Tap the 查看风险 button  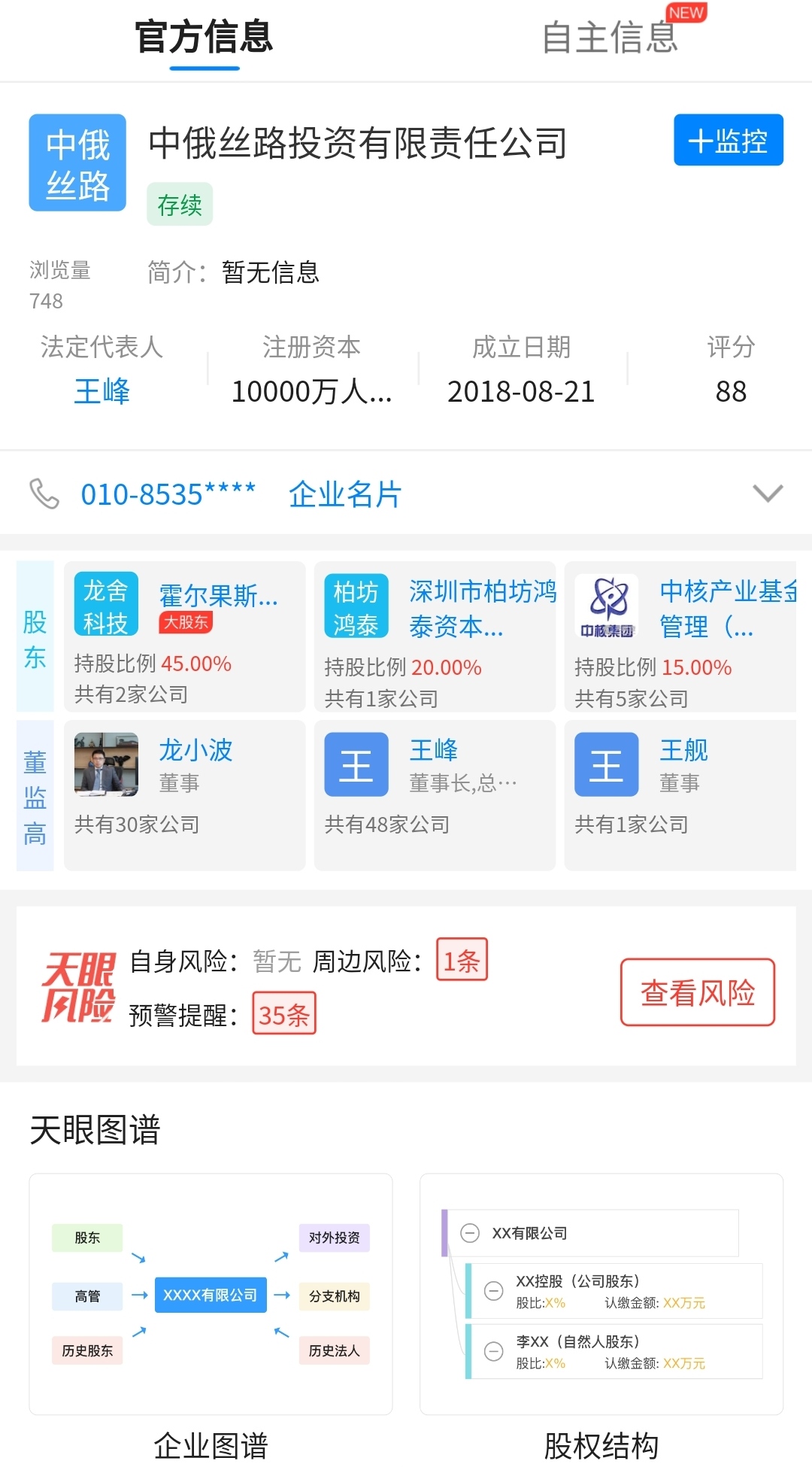coord(697,992)
